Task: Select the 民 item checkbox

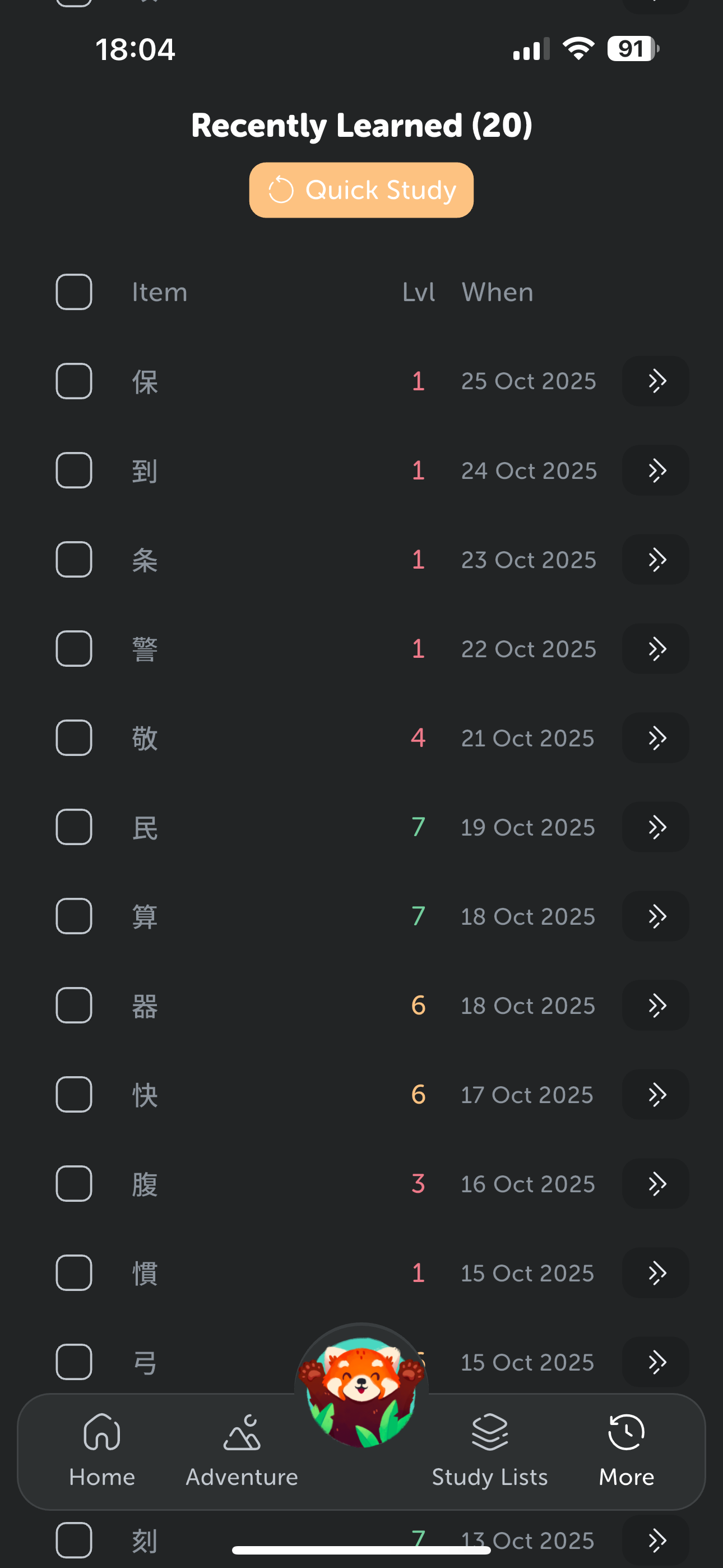Action: point(73,827)
